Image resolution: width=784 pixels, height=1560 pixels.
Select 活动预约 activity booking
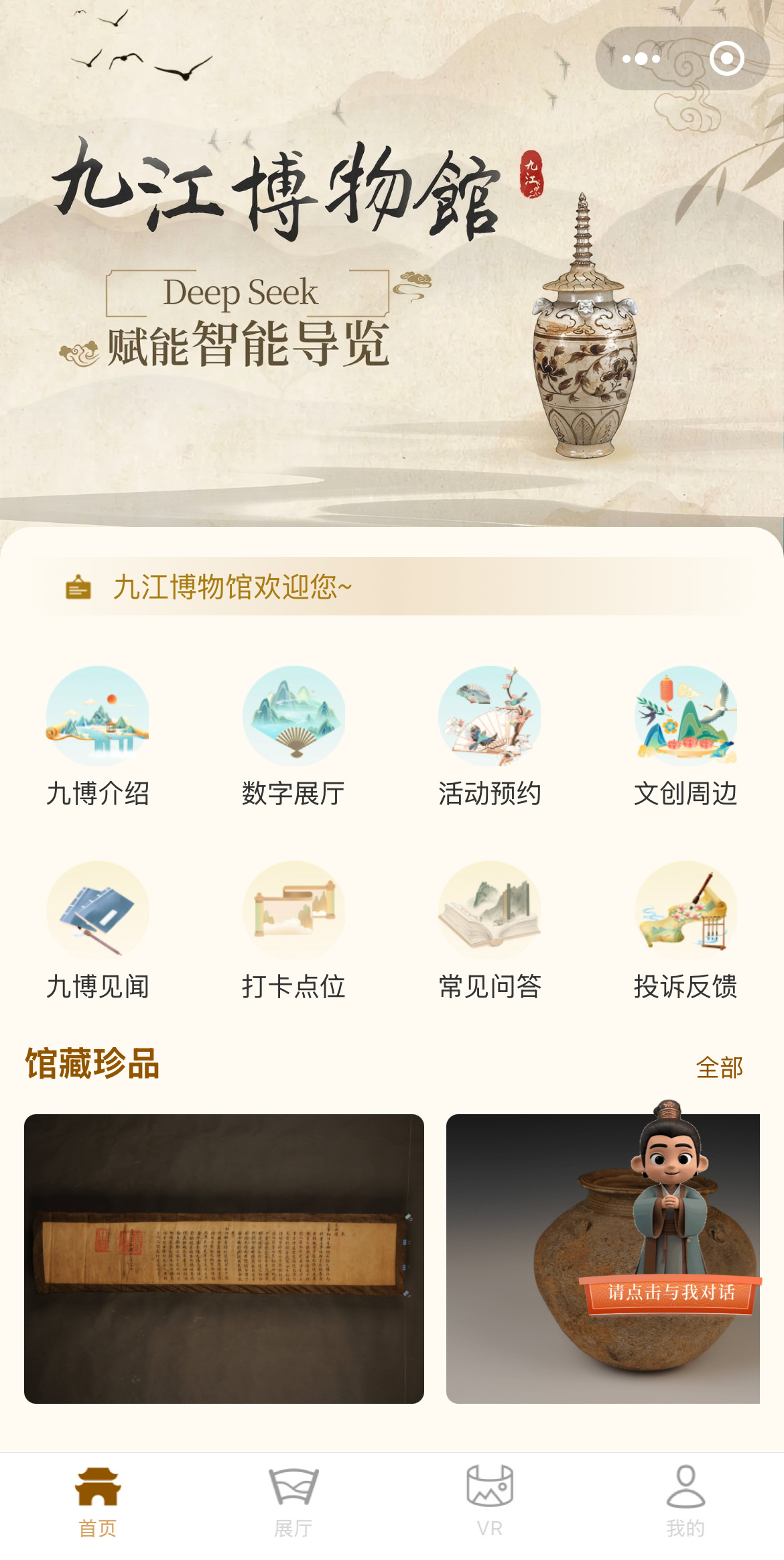(490, 737)
